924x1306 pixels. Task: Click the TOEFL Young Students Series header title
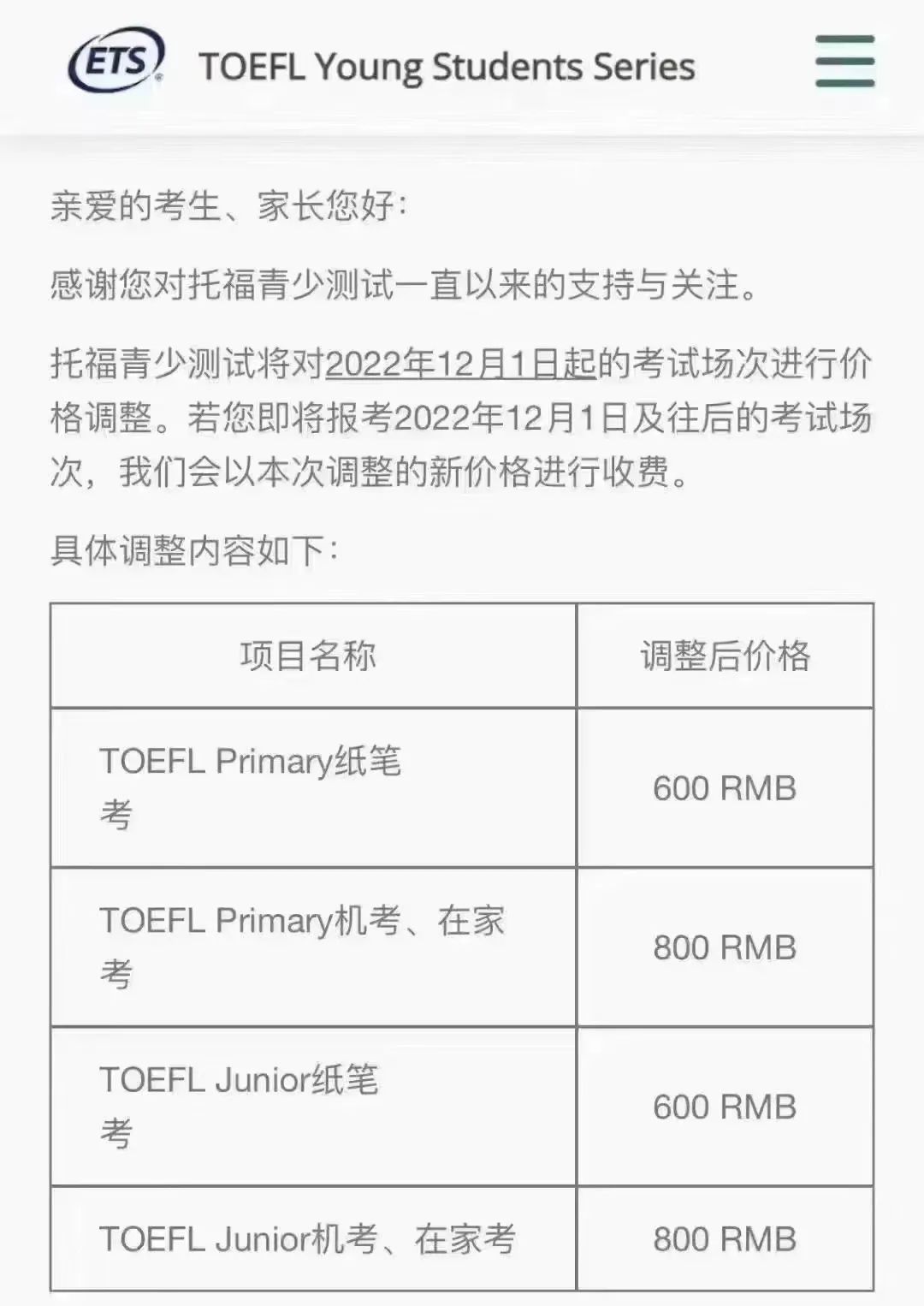445,63
